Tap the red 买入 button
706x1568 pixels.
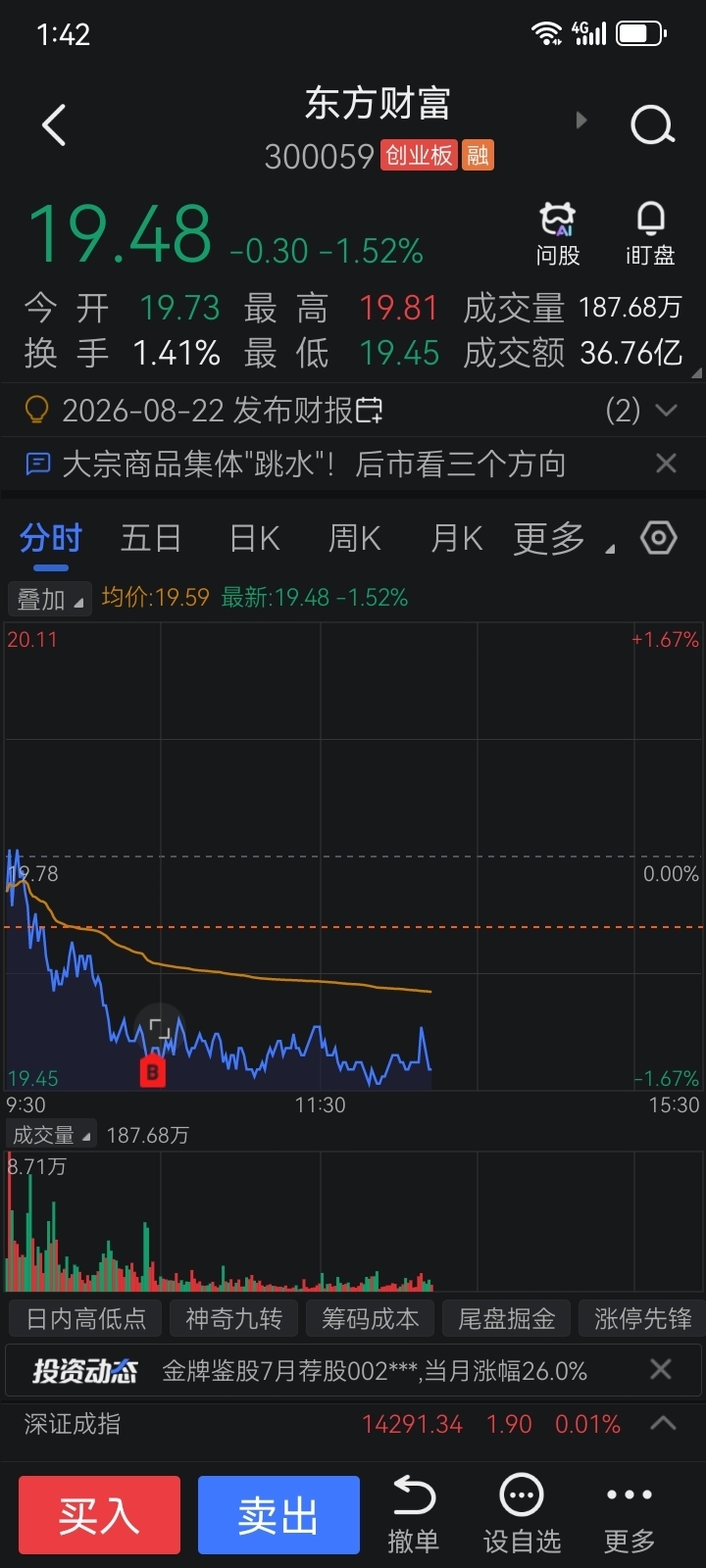[99, 1515]
